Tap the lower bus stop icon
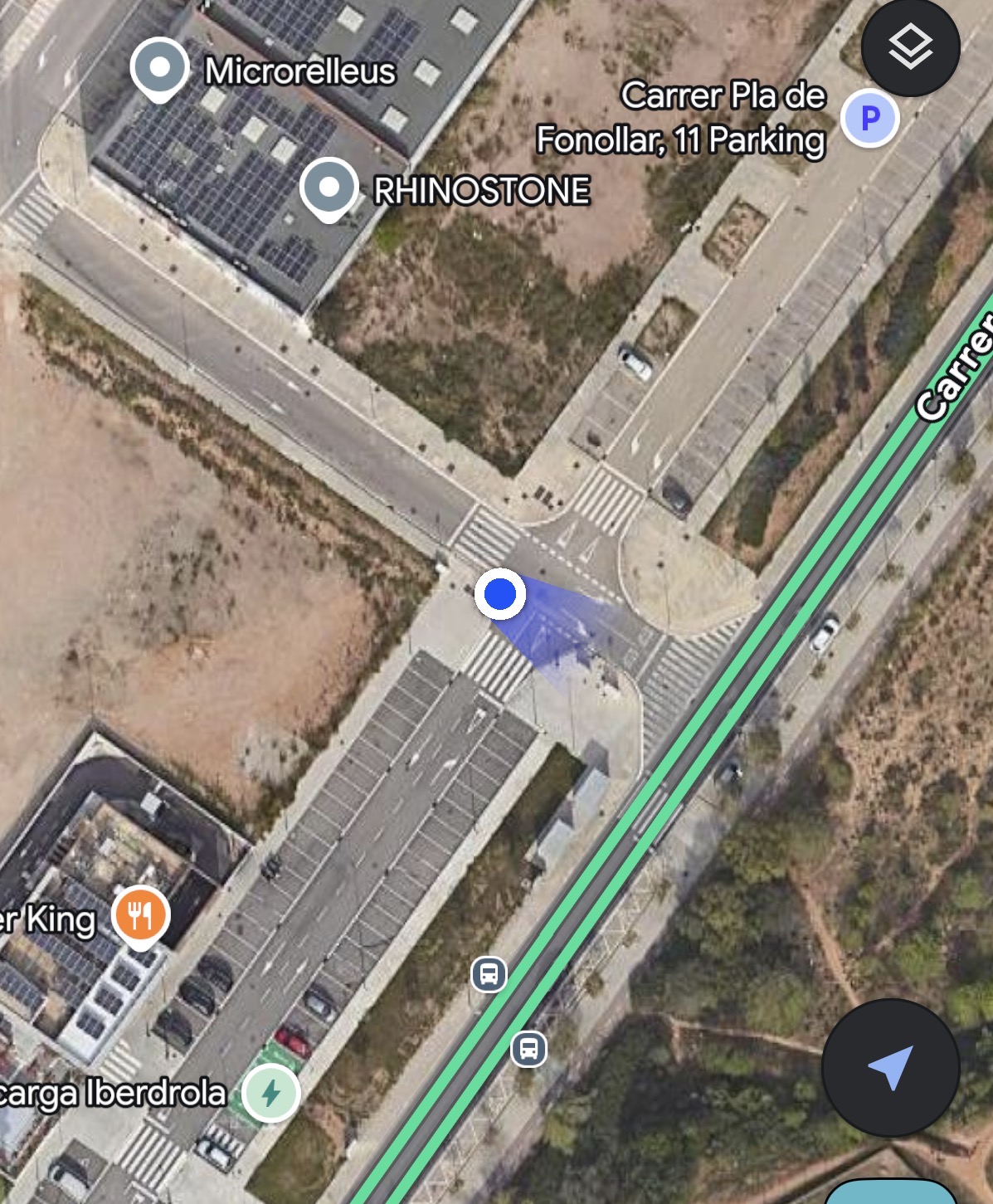 click(x=528, y=1049)
